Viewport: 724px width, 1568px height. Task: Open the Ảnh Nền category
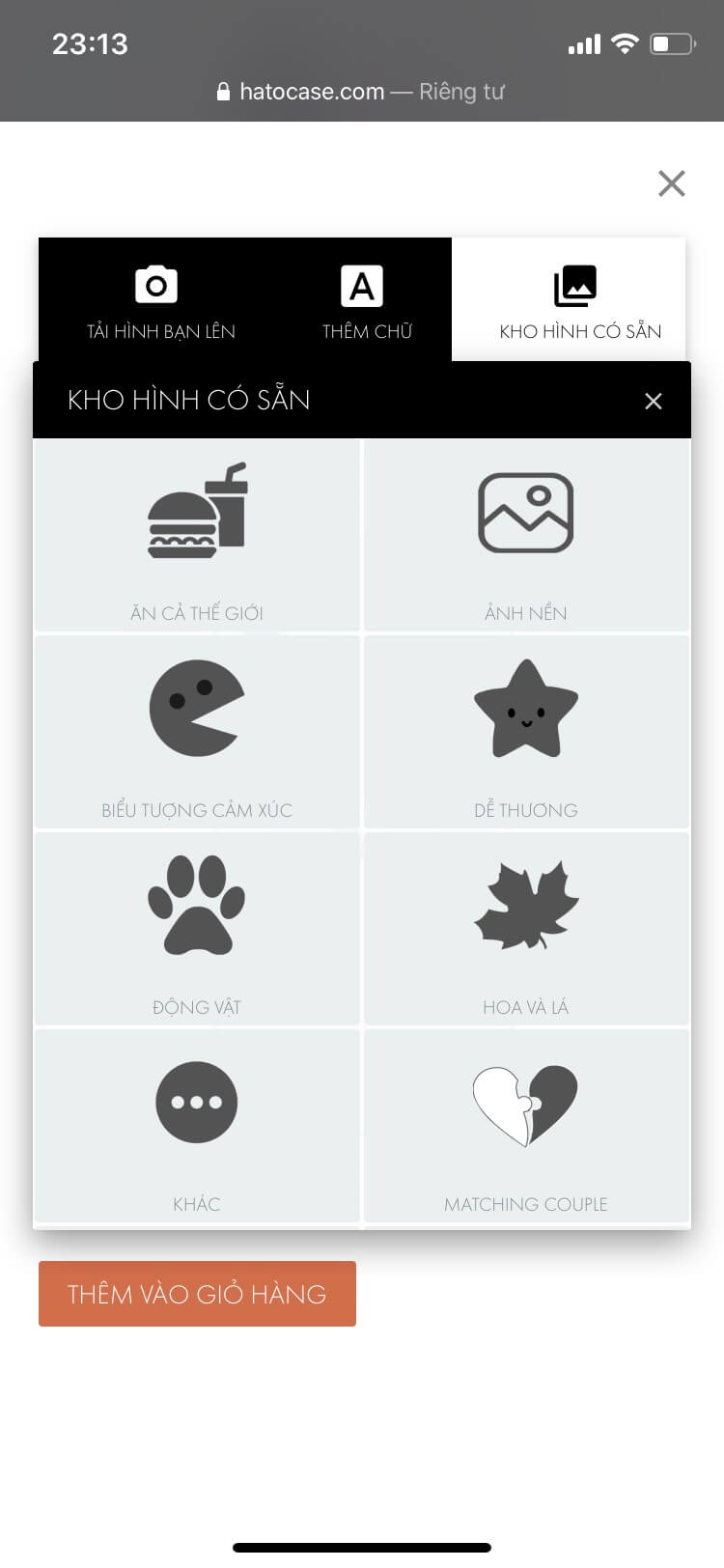(526, 536)
